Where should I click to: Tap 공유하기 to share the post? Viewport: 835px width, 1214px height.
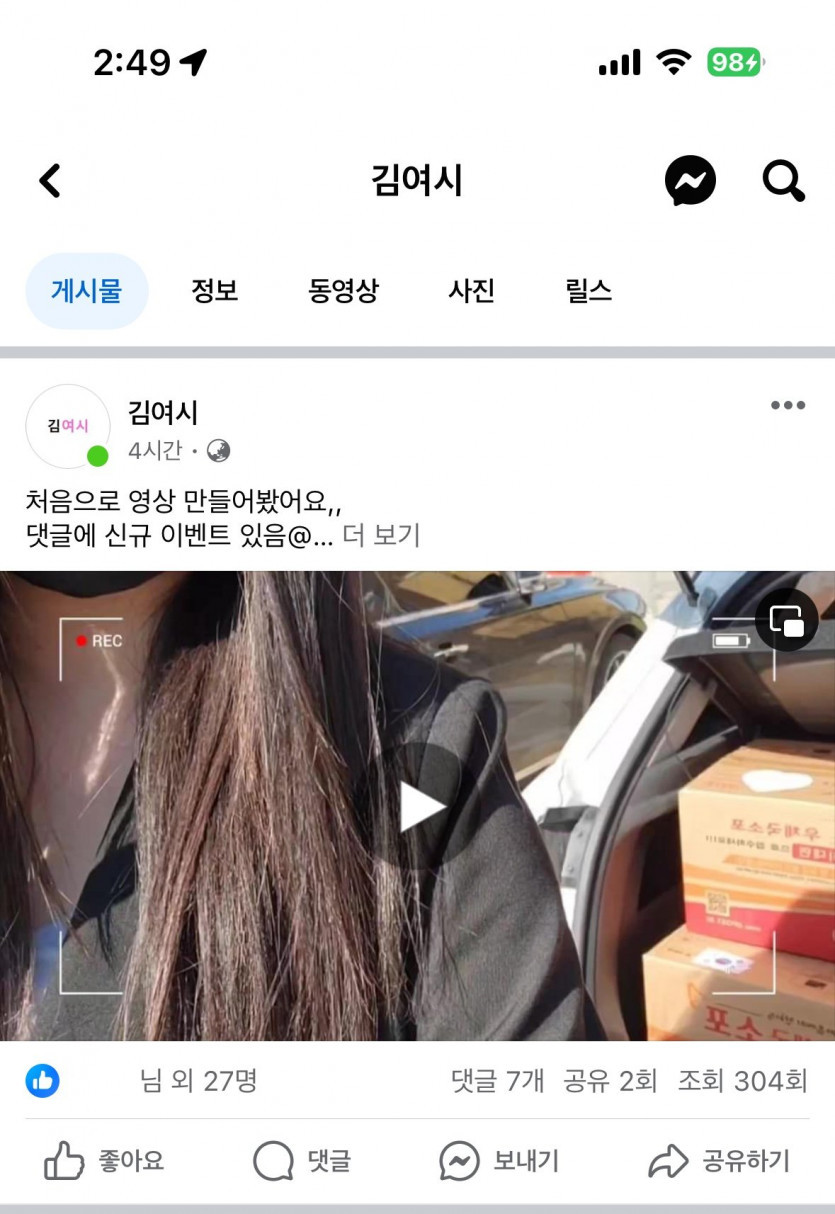[x=723, y=1161]
